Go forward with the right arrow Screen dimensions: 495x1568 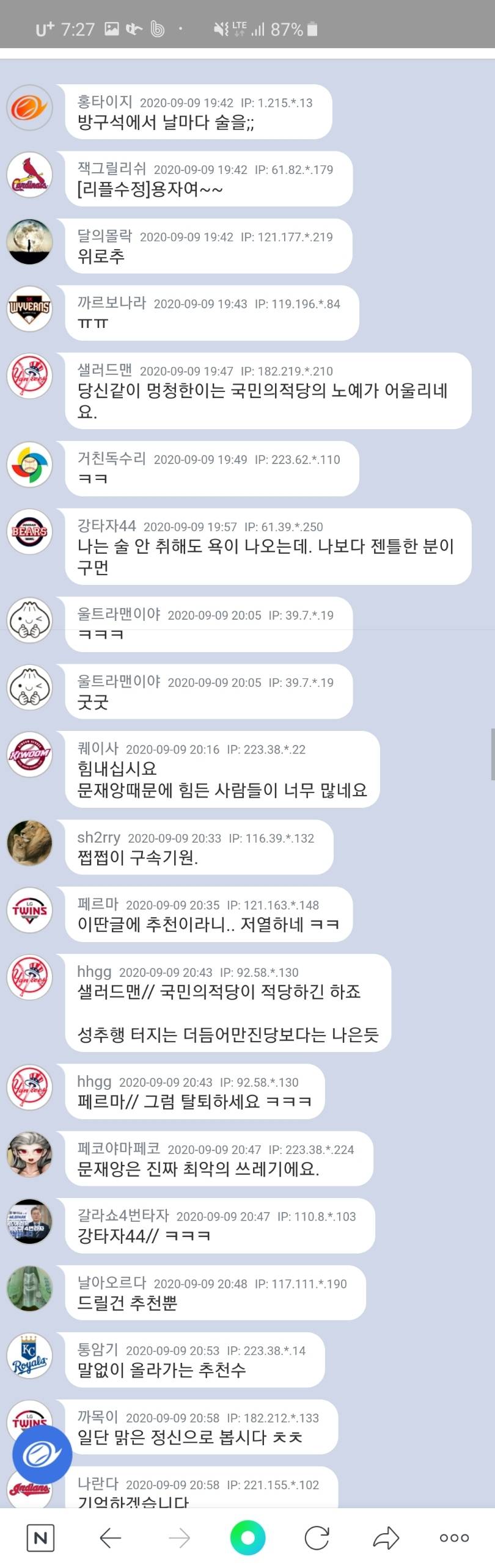click(x=179, y=1537)
